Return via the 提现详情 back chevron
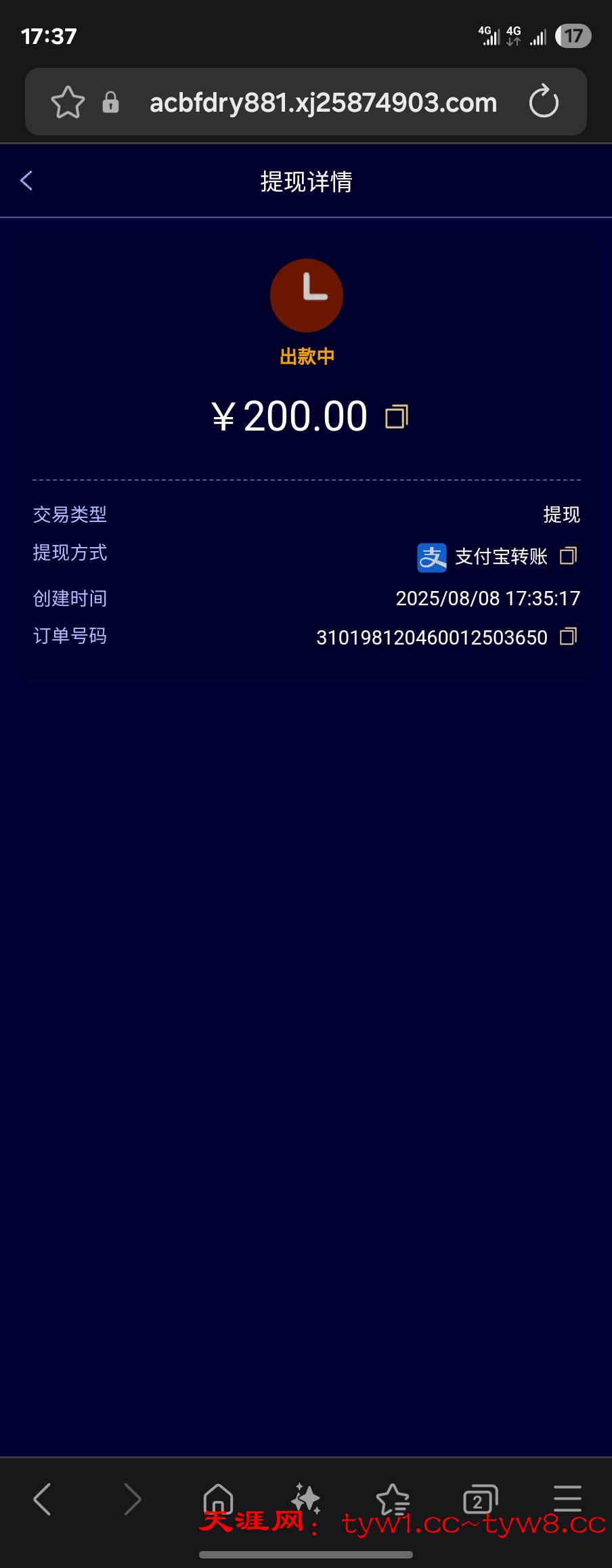The width and height of the screenshot is (612, 1568). tap(26, 181)
